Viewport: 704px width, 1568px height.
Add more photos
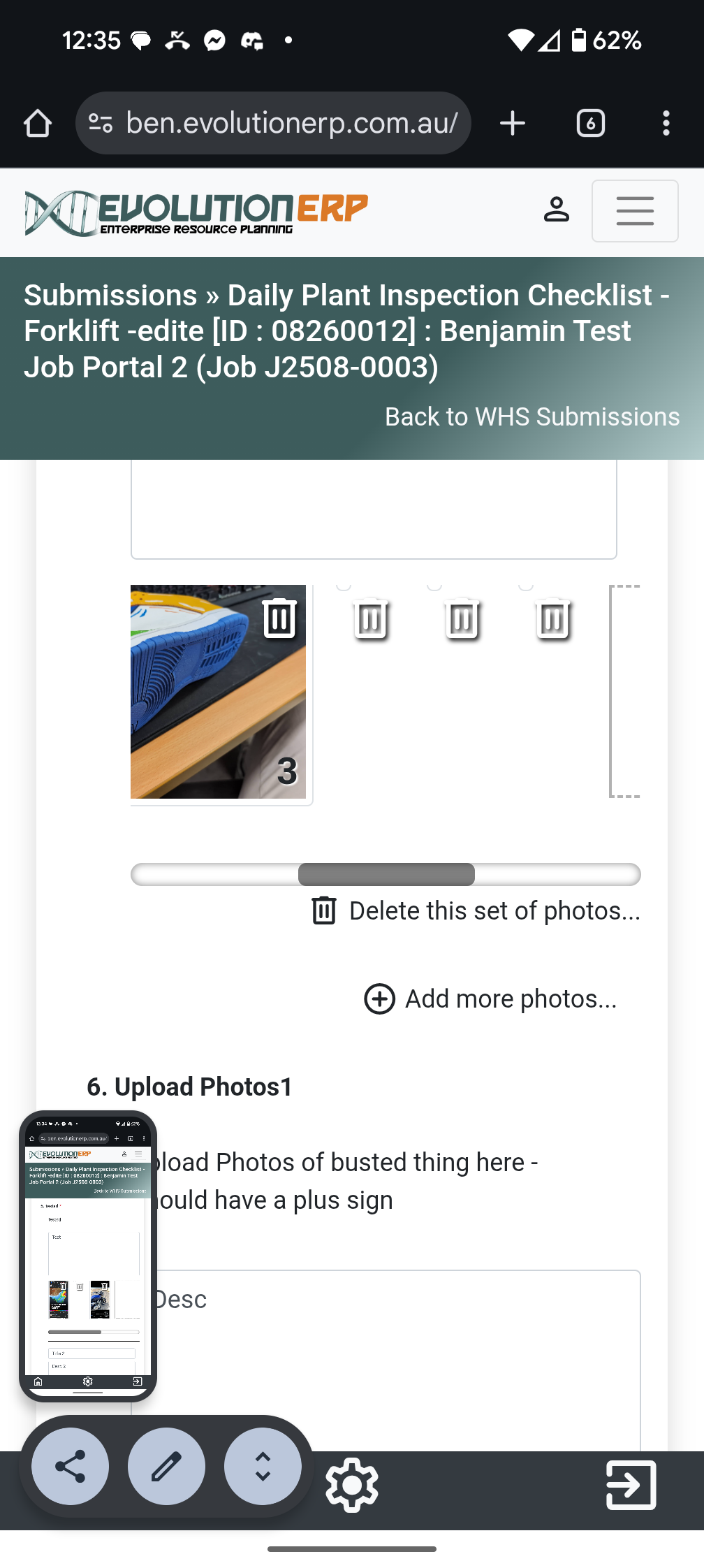(x=490, y=999)
